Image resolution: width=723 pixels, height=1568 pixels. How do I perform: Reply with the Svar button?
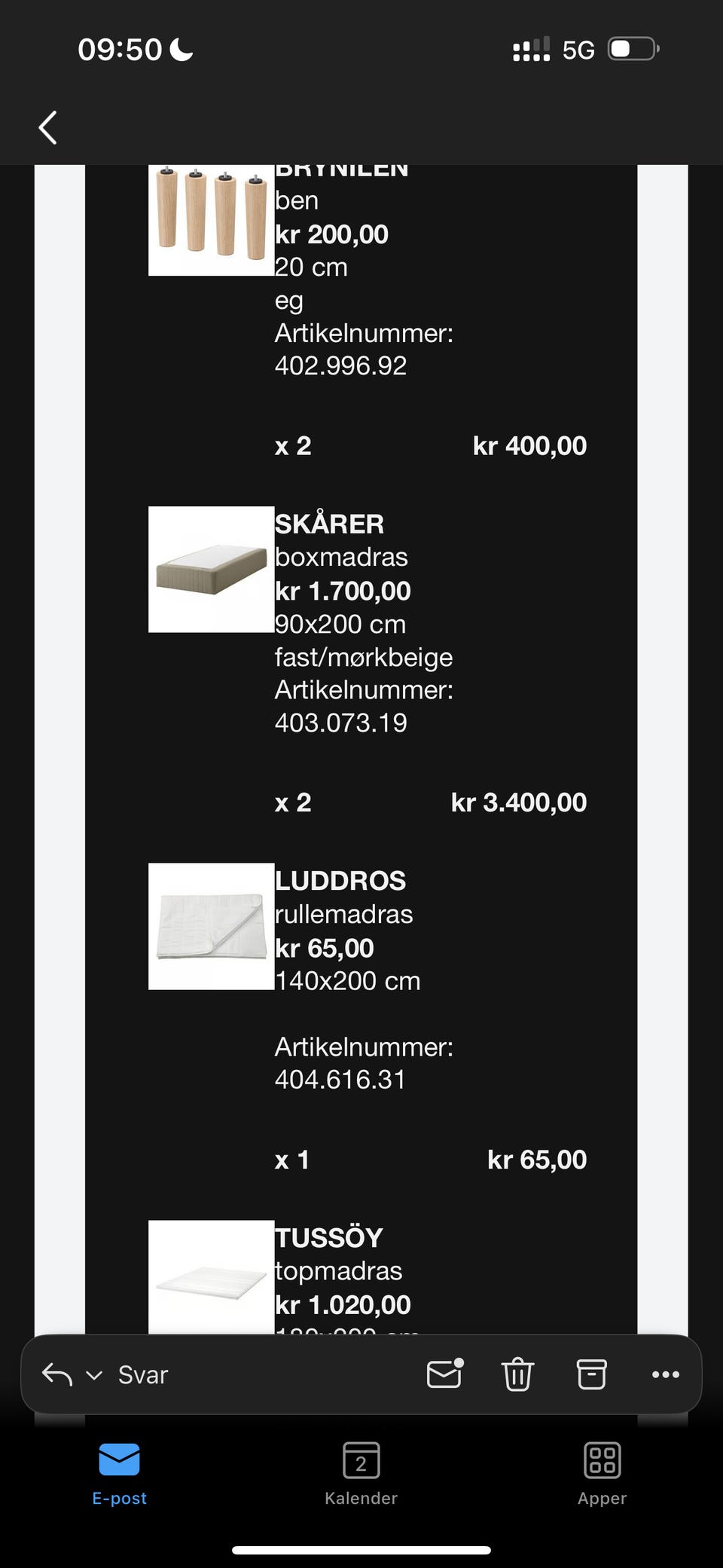143,1375
